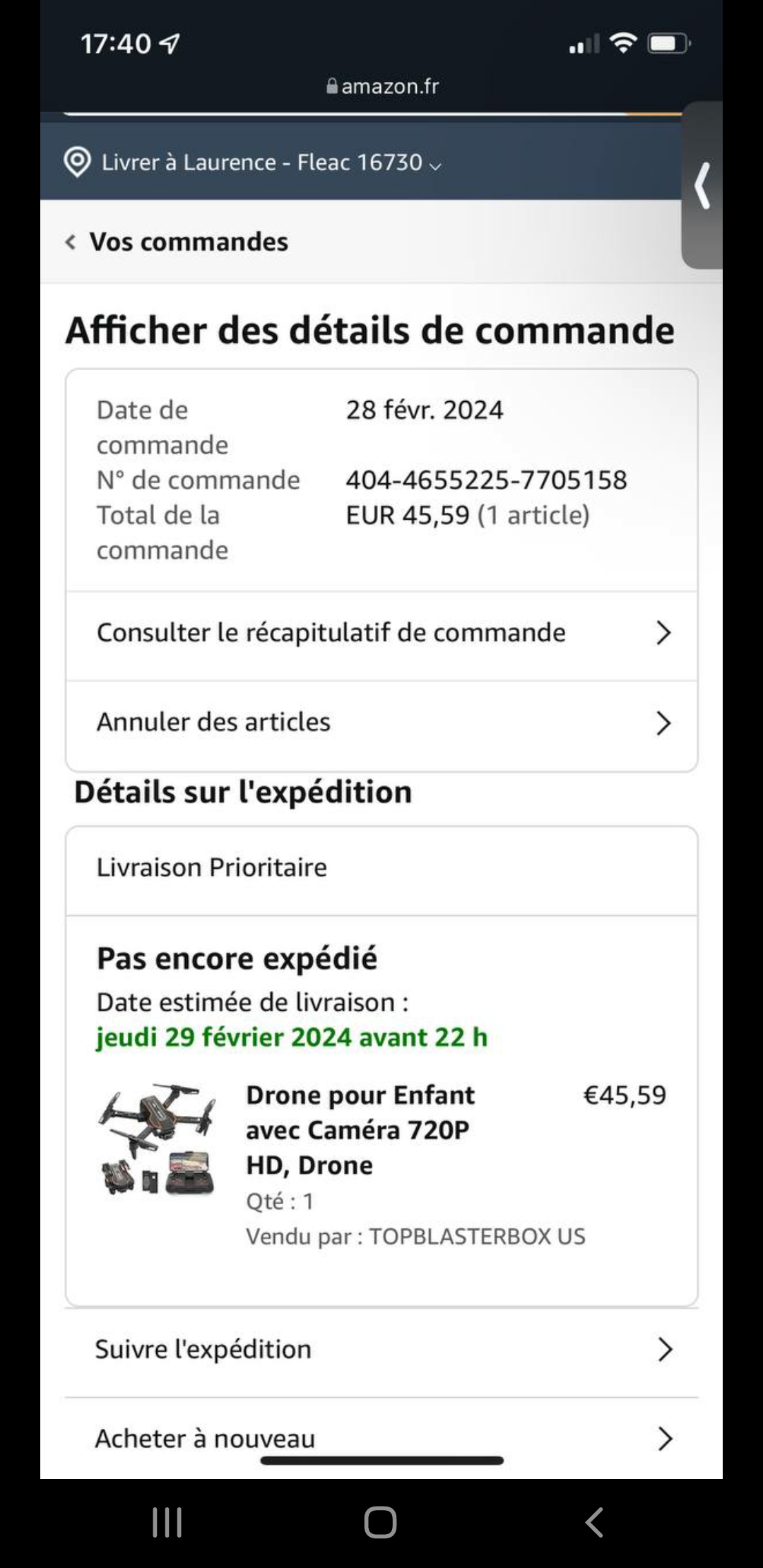Tap the system back button
The image size is (763, 1568).
click(x=594, y=1523)
